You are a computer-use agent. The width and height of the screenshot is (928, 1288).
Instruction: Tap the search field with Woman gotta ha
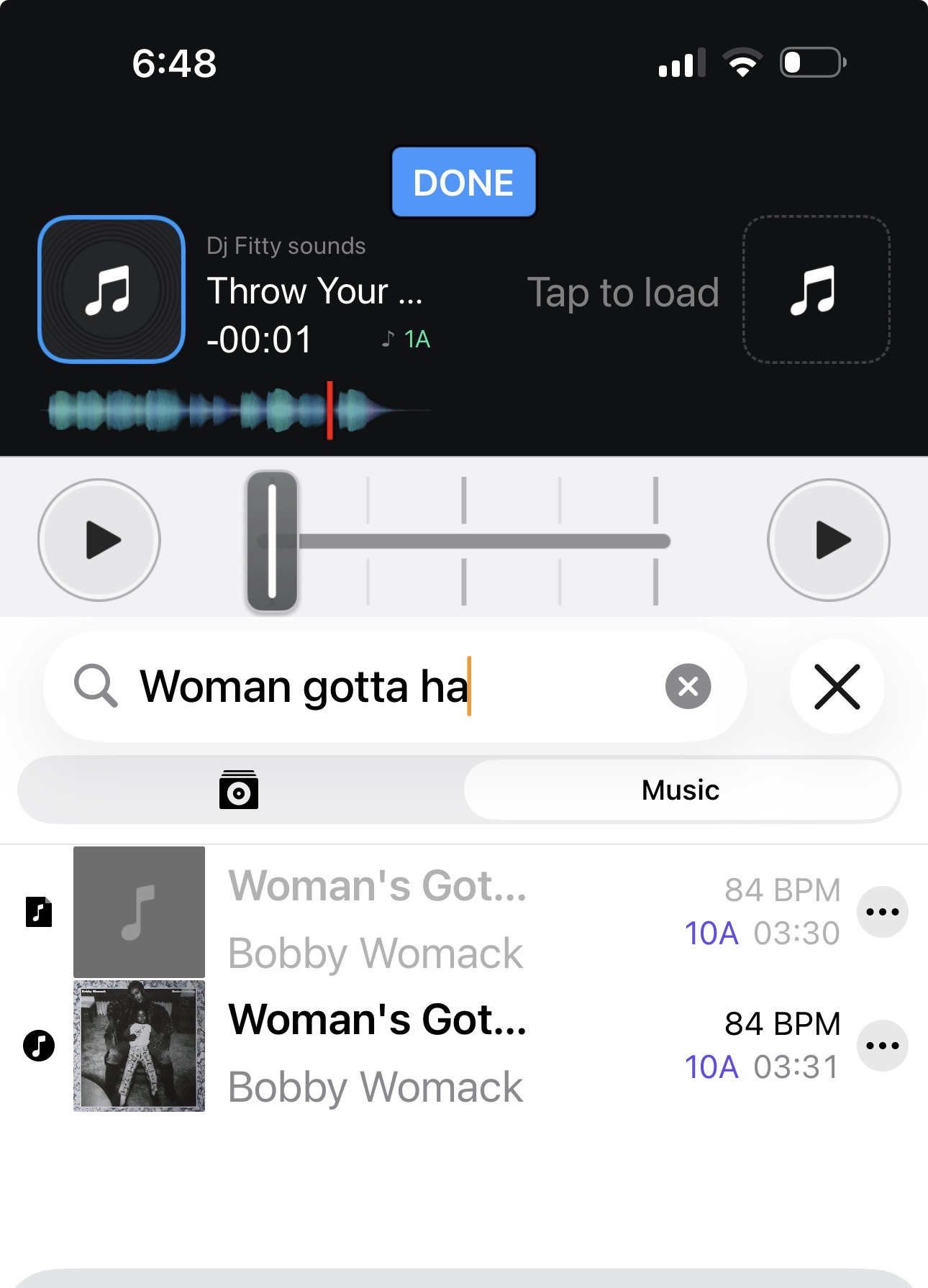click(x=388, y=686)
